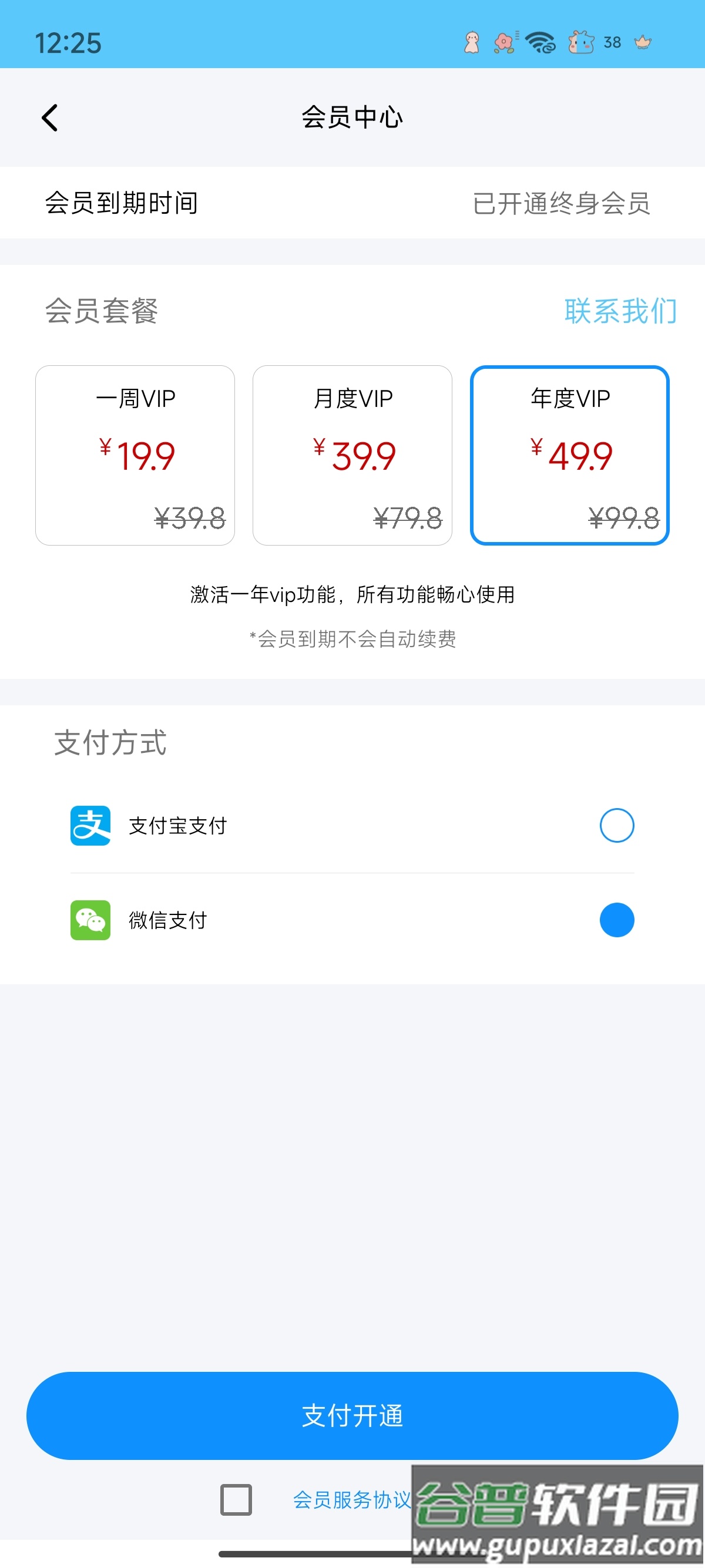The width and height of the screenshot is (705, 1568).
Task: Click the Wi-Fi icon in the status bar
Action: (540, 42)
